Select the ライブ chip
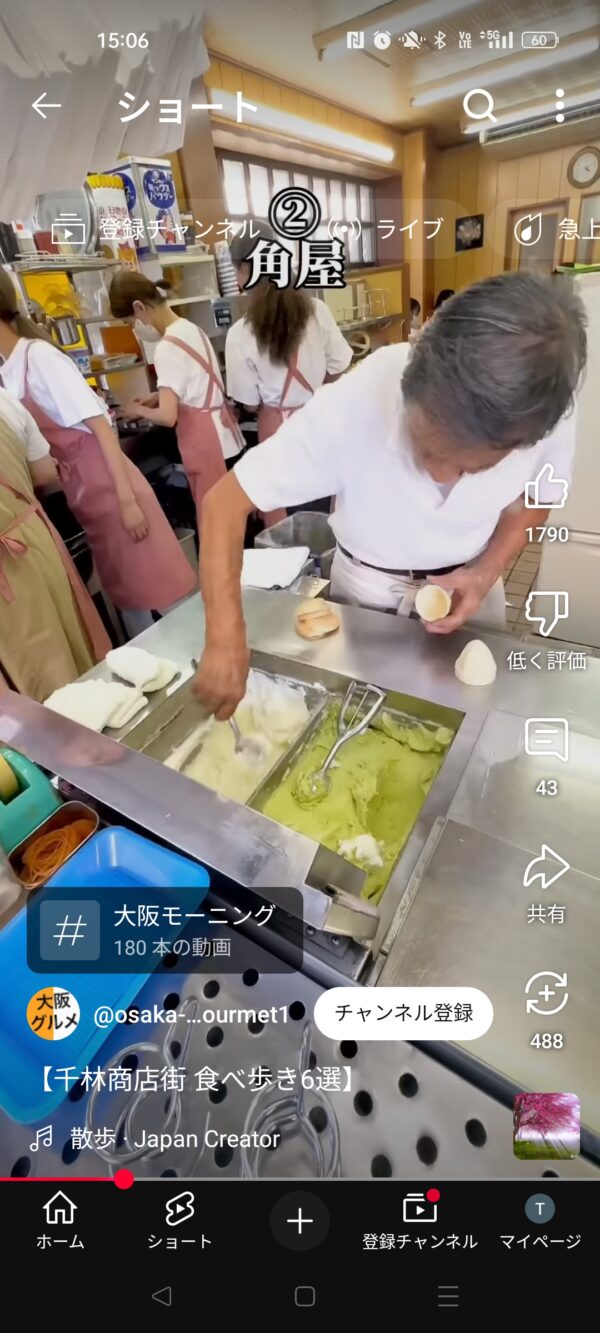Screen dimensions: 600x1333 point(387,229)
